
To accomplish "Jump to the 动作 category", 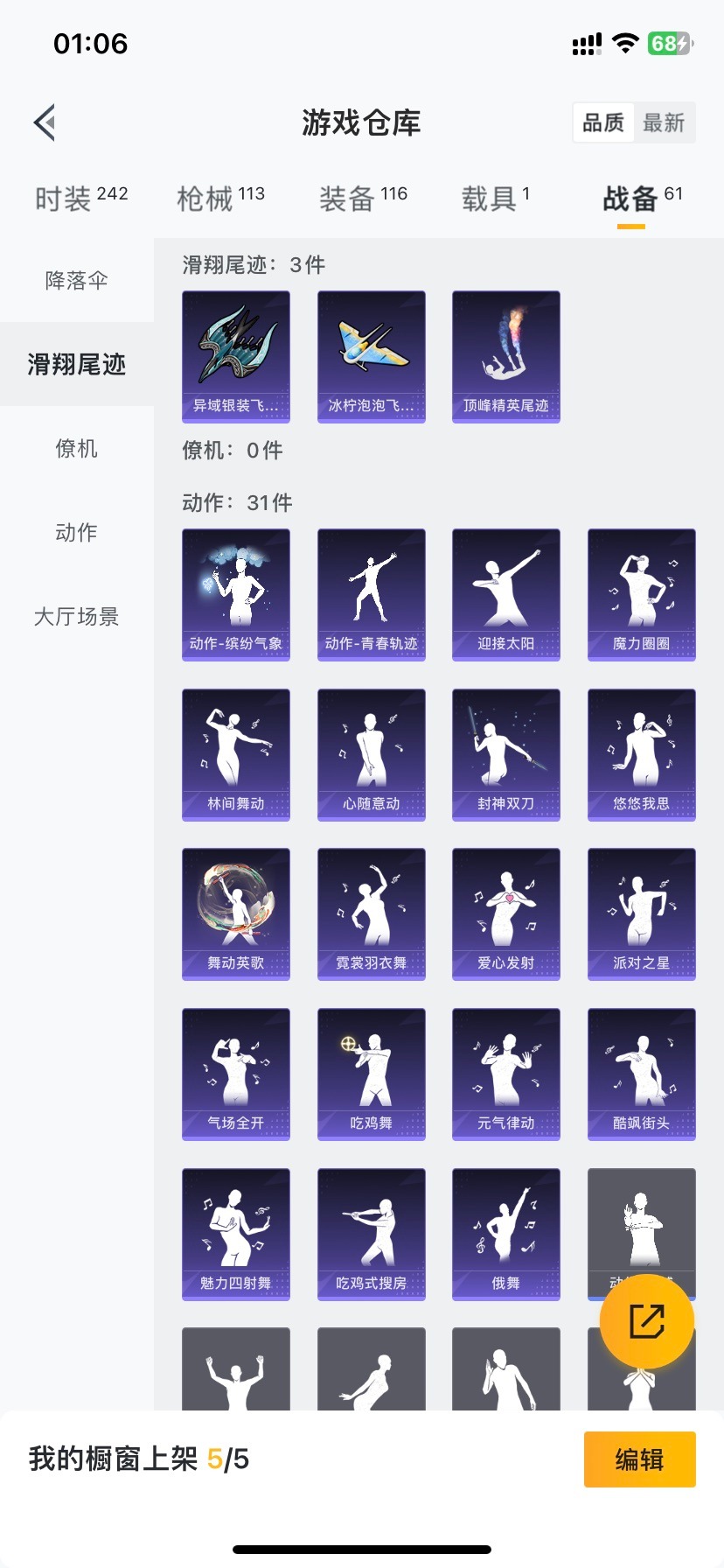I will 77,532.
